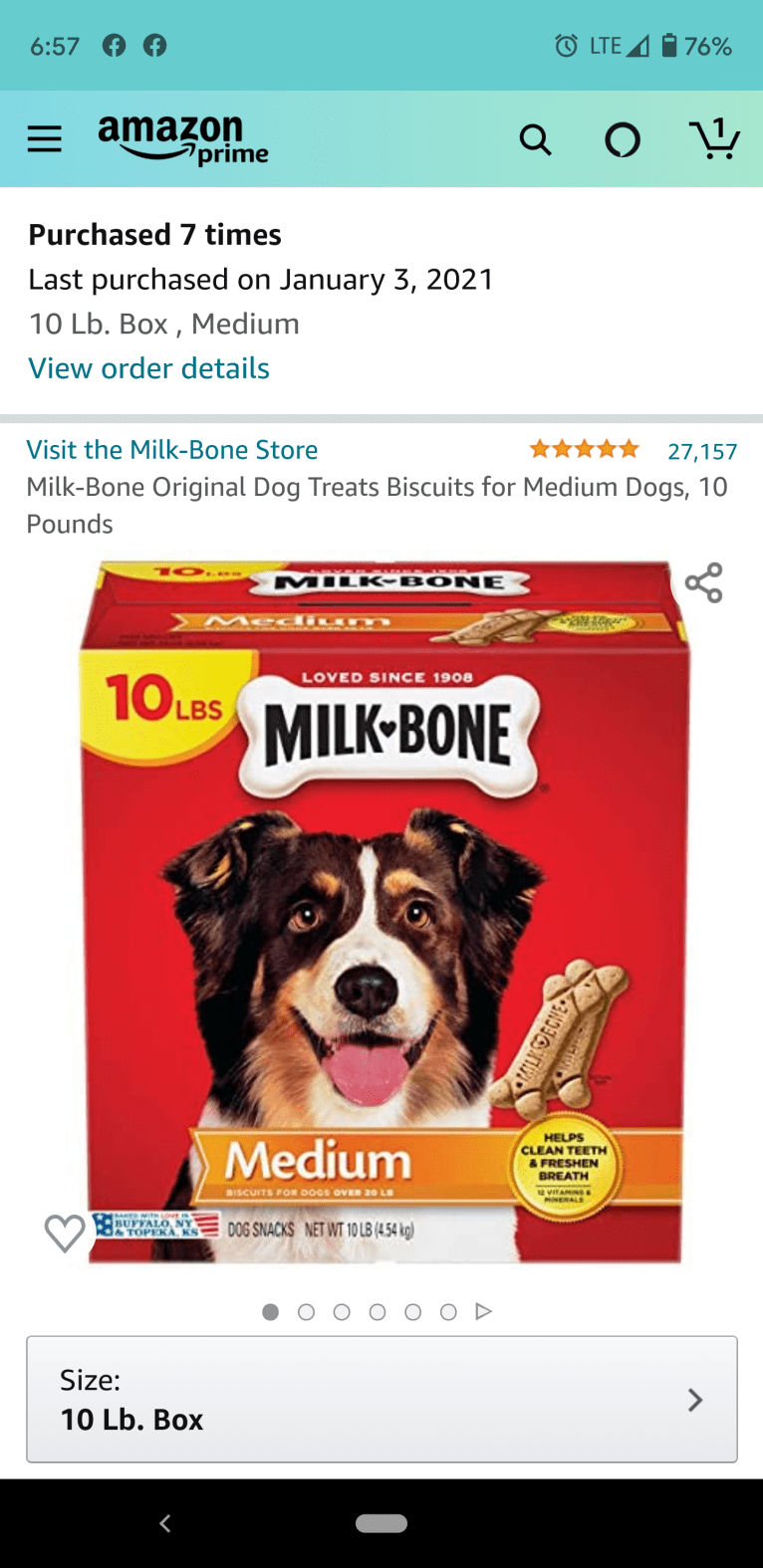Visit the Milk-Bone Store
Viewport: 763px width, 1568px height.
pos(172,450)
